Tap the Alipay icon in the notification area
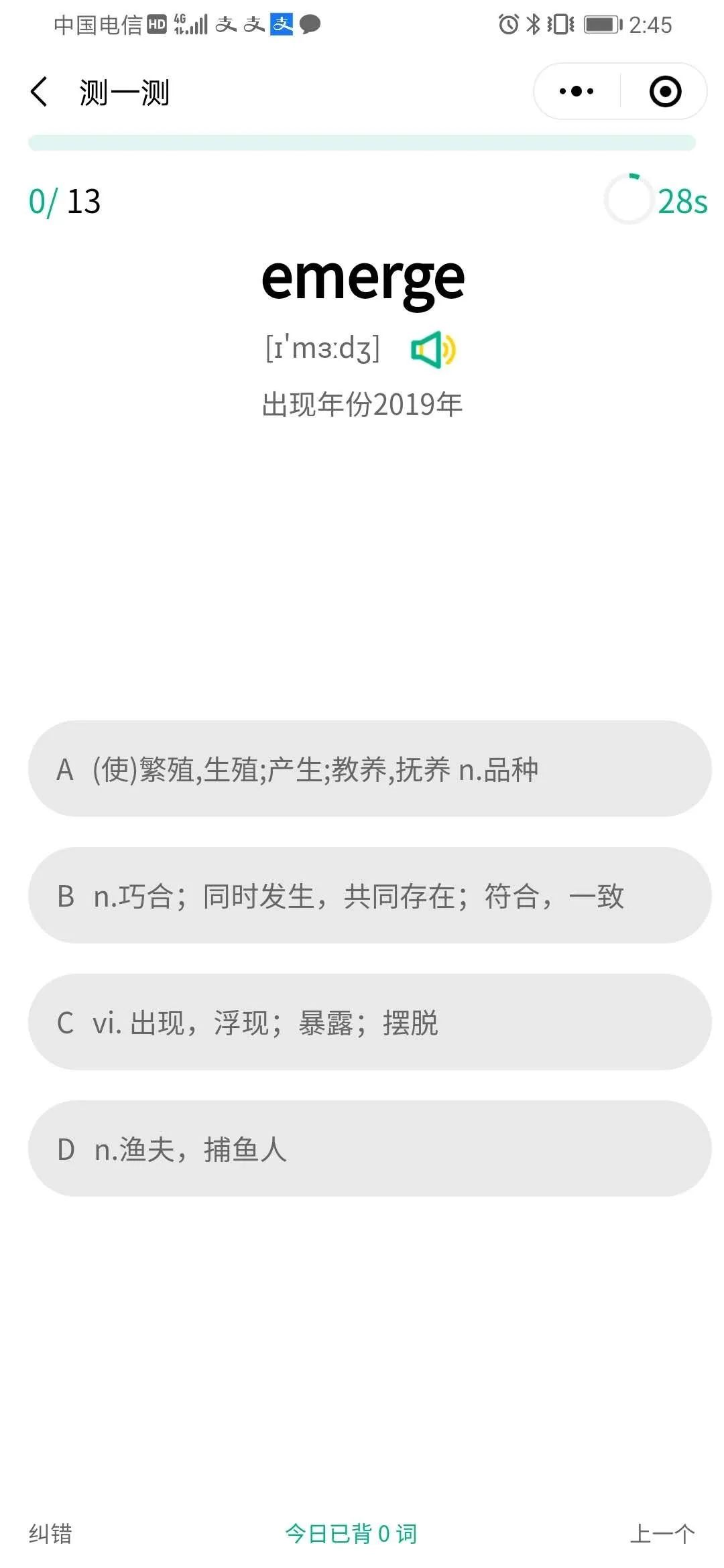The width and height of the screenshot is (724, 1568). coord(280,24)
